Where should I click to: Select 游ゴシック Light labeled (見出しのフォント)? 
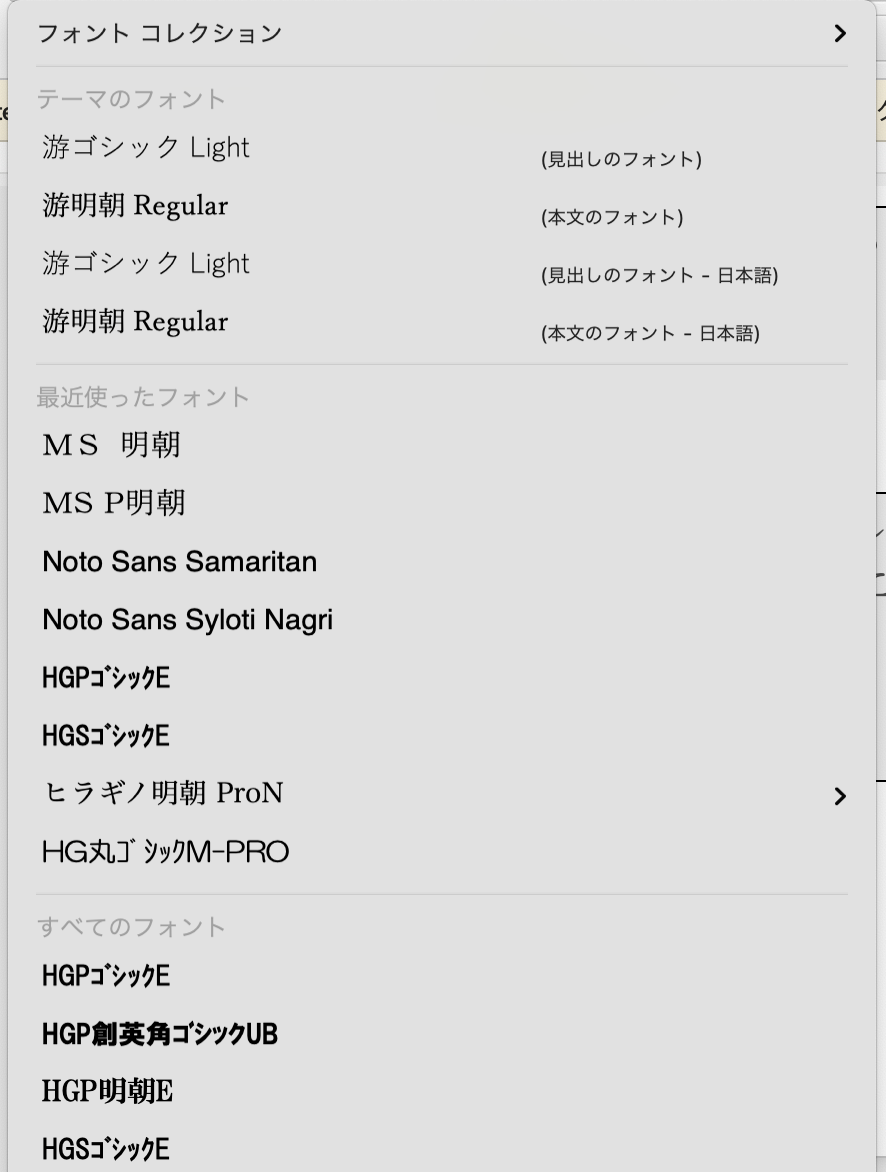pos(146,148)
